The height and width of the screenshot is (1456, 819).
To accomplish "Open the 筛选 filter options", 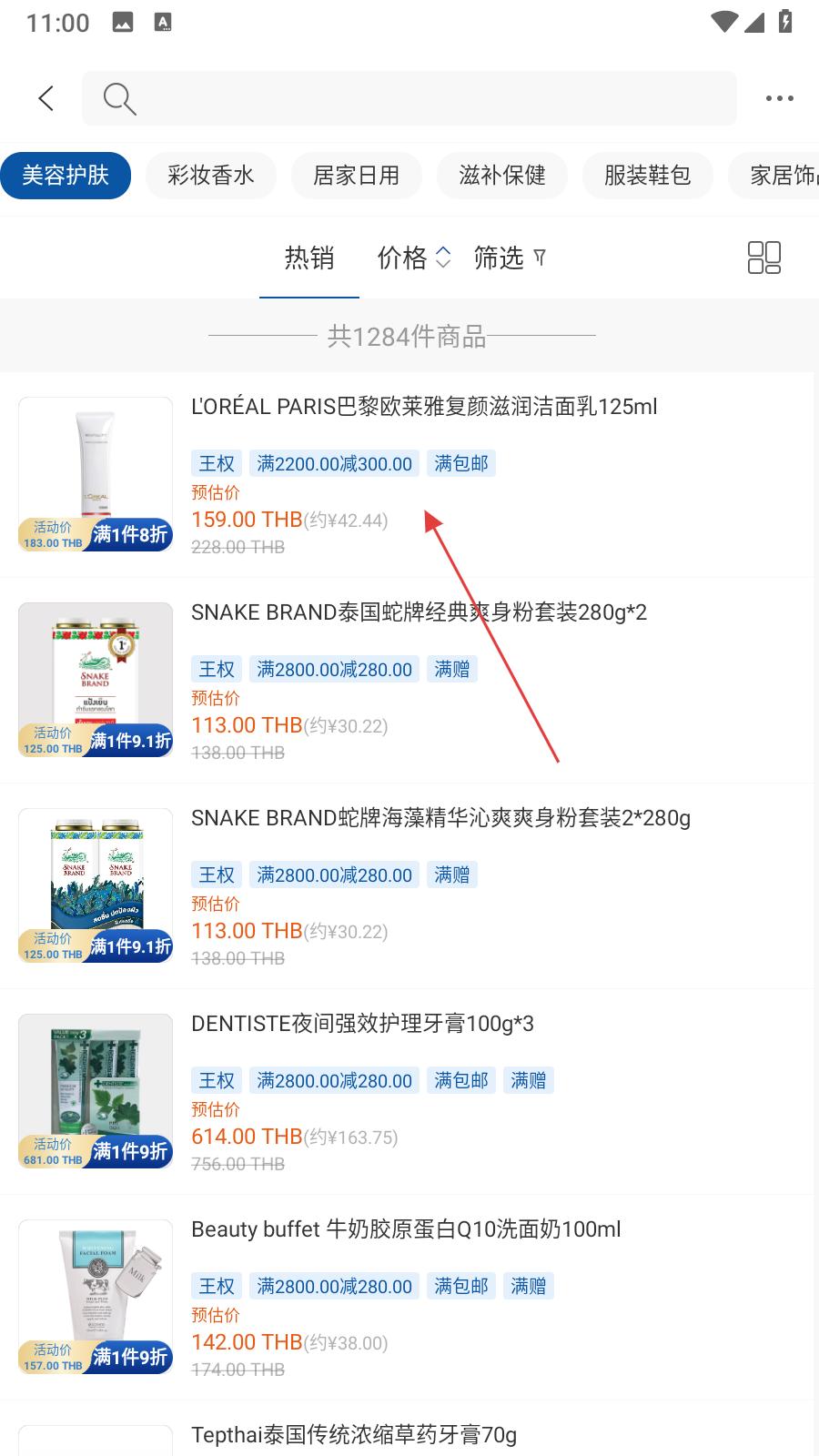I will pos(510,258).
